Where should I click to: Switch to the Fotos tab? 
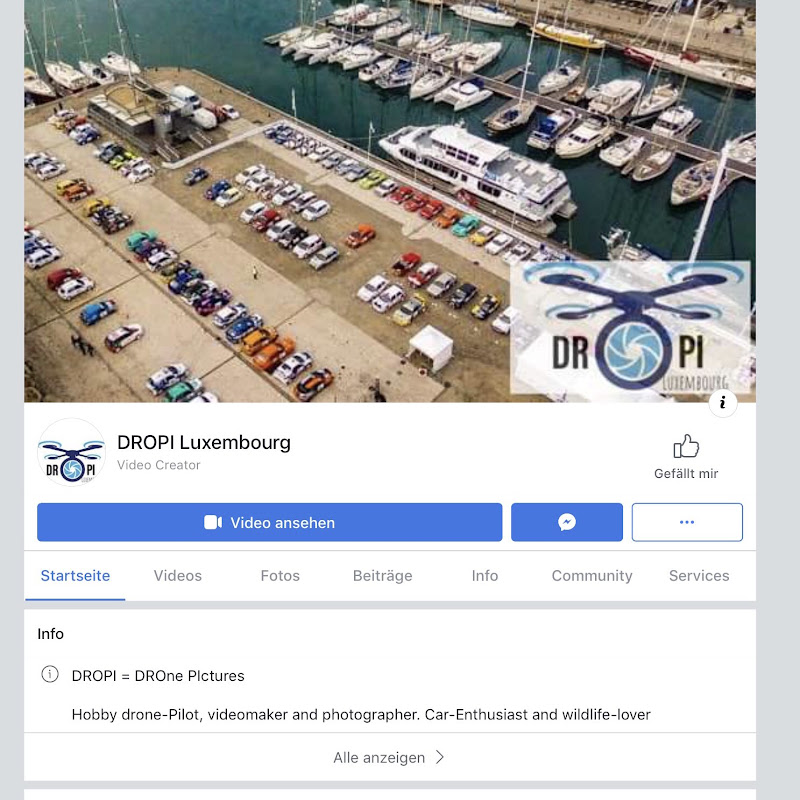coord(280,576)
